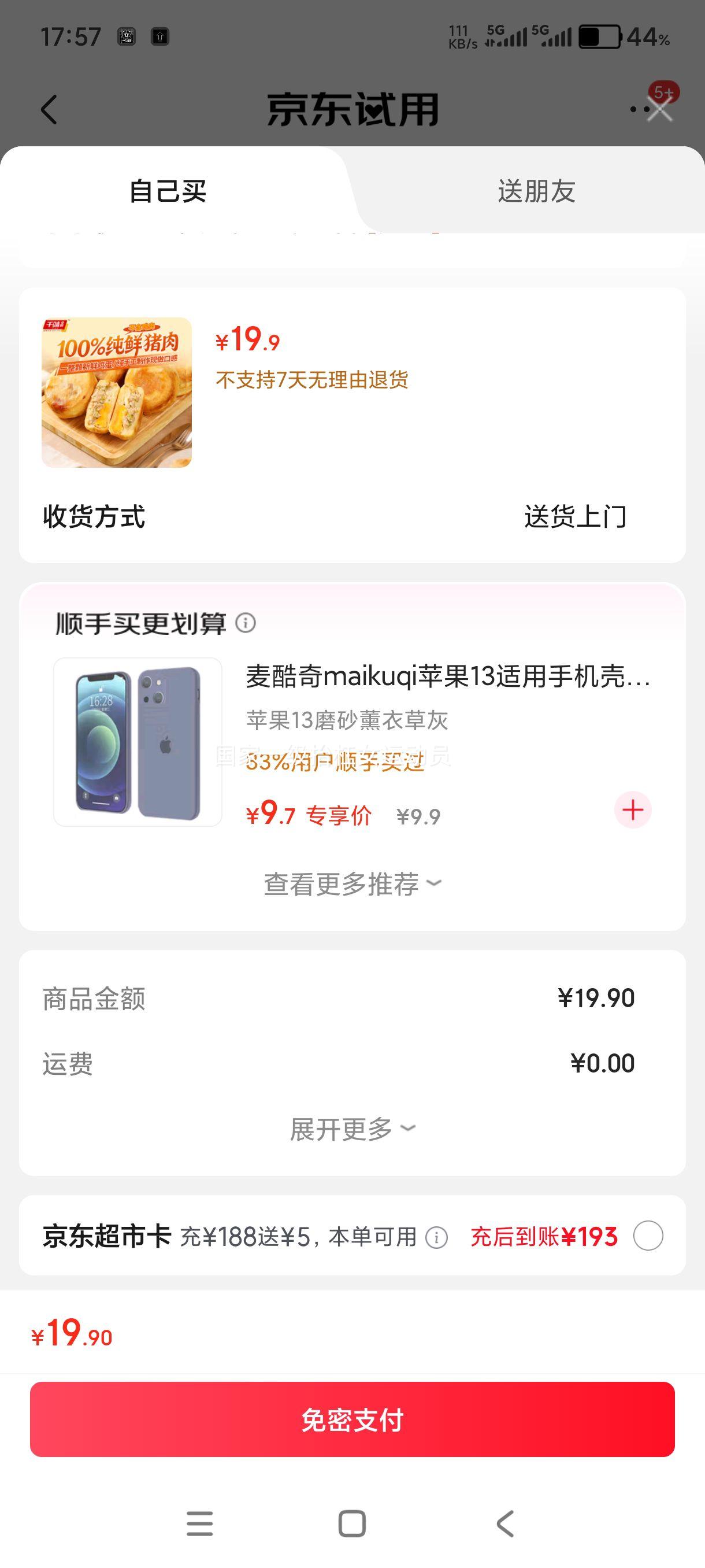Tap the pork pastry product image
Viewport: 705px width, 1568px height.
pyautogui.click(x=116, y=391)
